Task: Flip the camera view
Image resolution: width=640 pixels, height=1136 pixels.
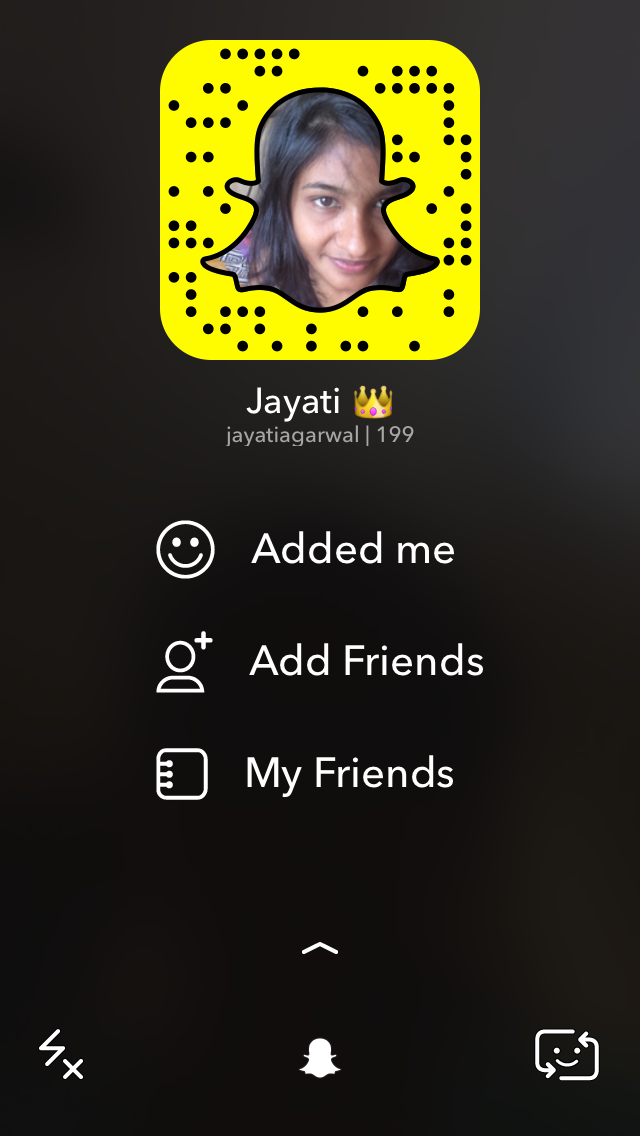Action: (567, 1055)
